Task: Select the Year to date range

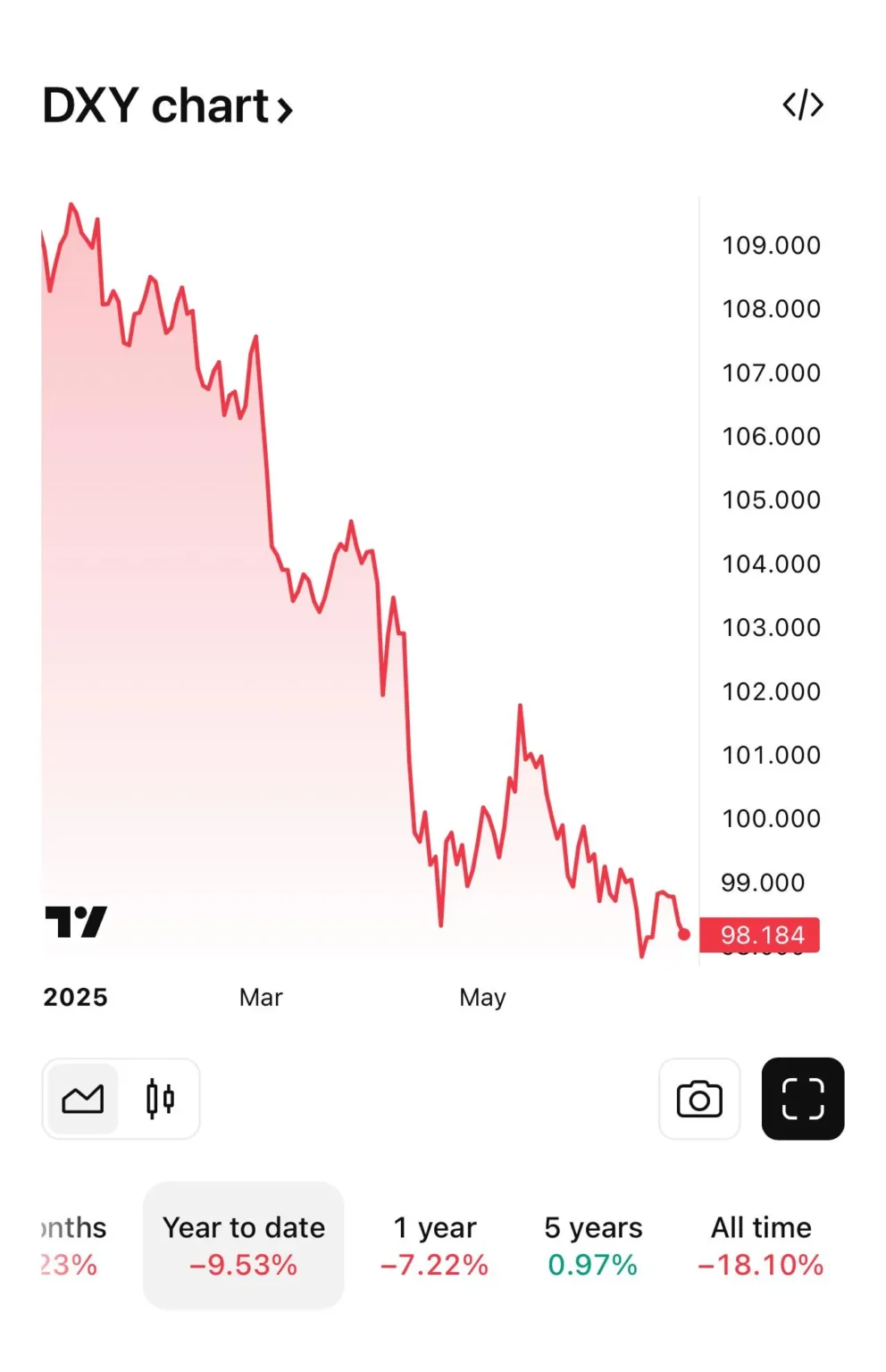Action: 243,1245
